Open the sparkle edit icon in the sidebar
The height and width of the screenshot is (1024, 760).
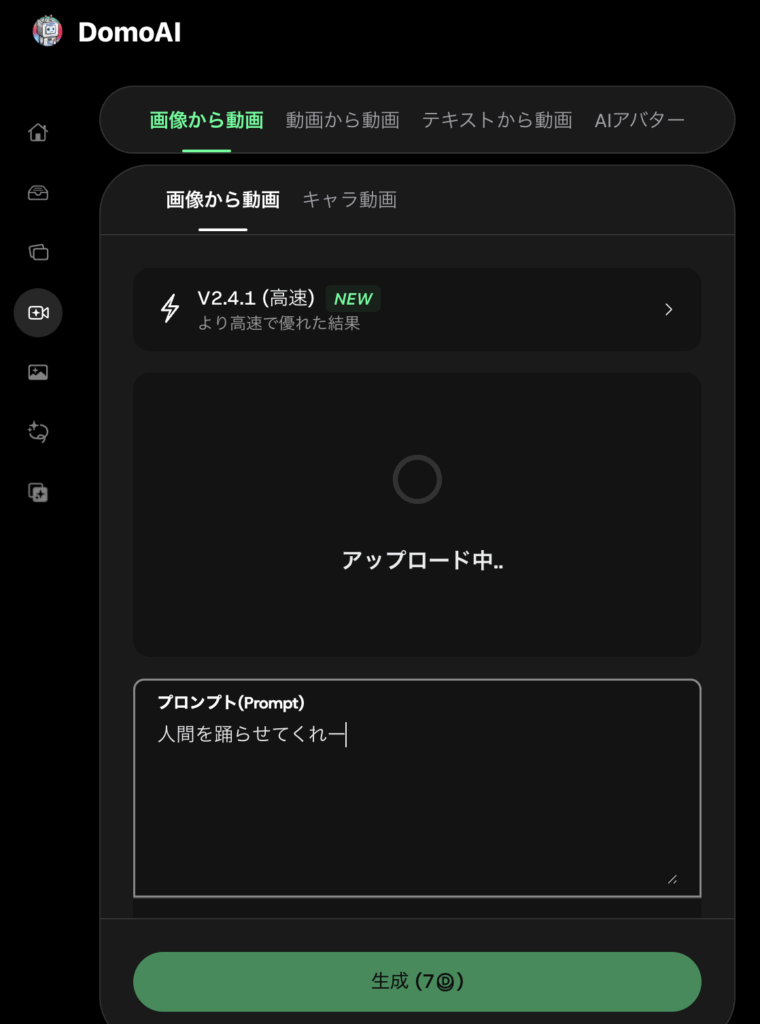tap(38, 432)
